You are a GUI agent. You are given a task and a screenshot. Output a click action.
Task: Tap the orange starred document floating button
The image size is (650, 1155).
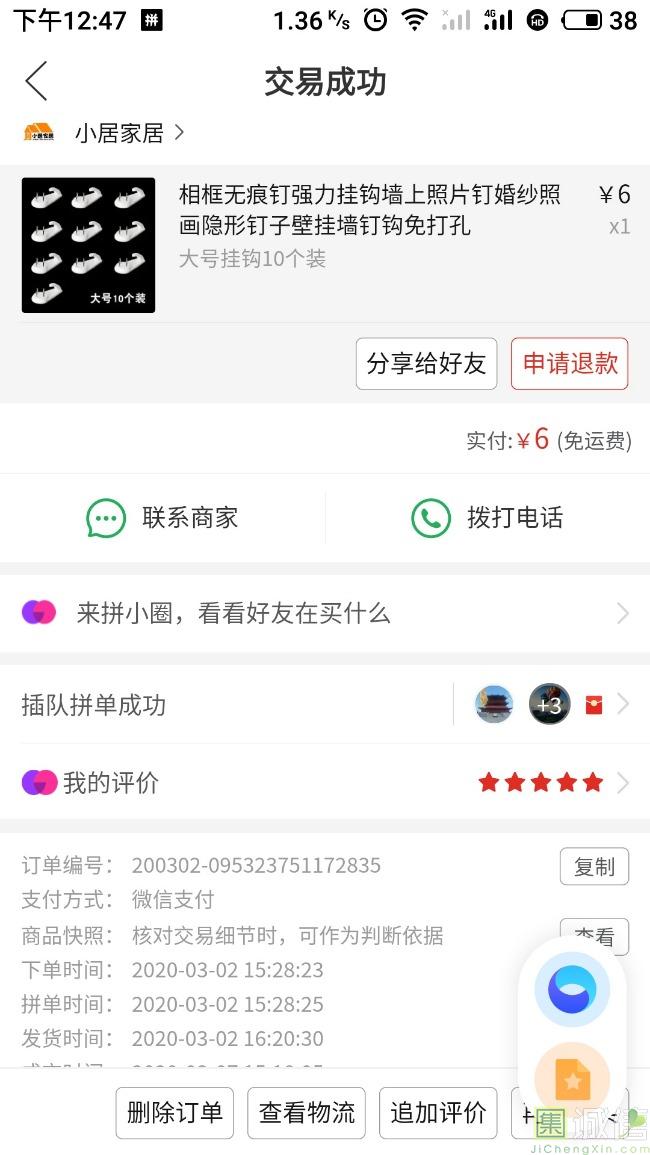coord(572,1079)
